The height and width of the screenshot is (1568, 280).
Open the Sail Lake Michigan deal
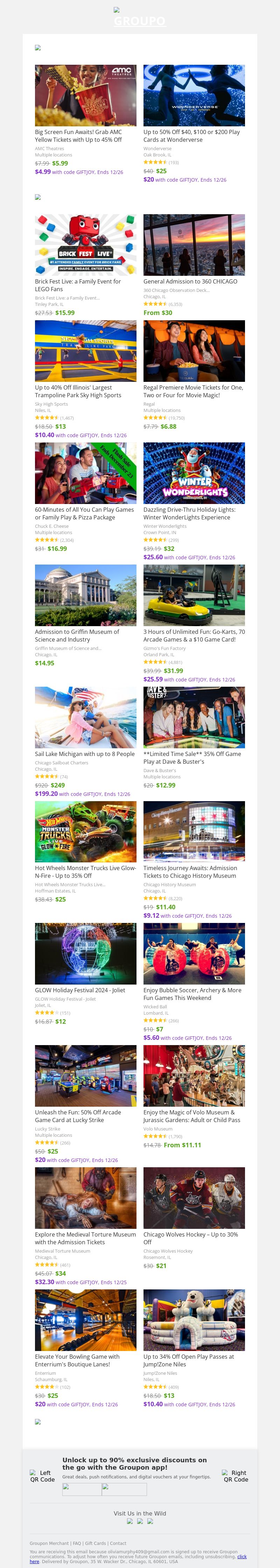click(85, 717)
